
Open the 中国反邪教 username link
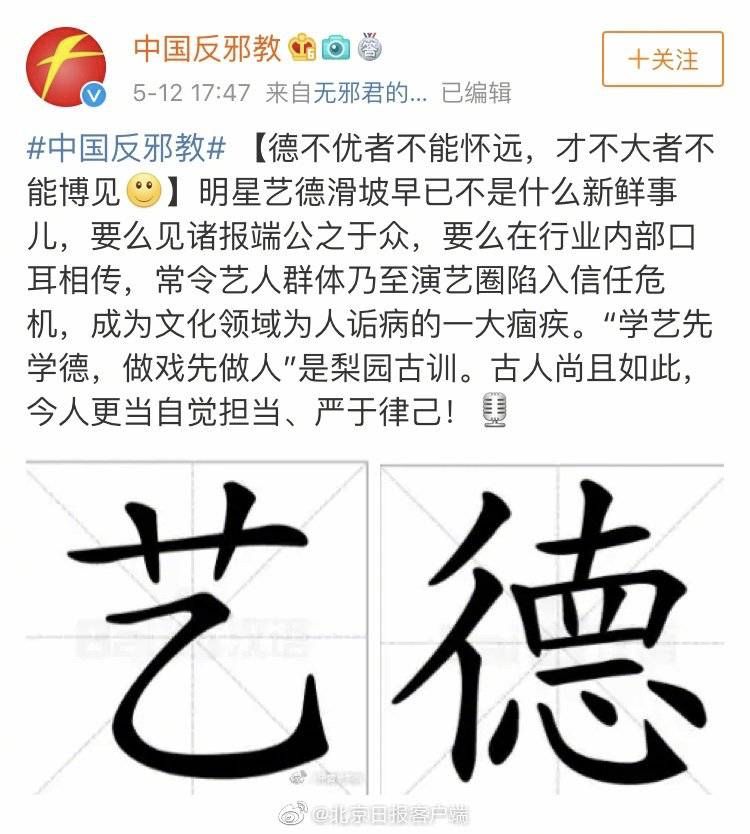coord(208,47)
